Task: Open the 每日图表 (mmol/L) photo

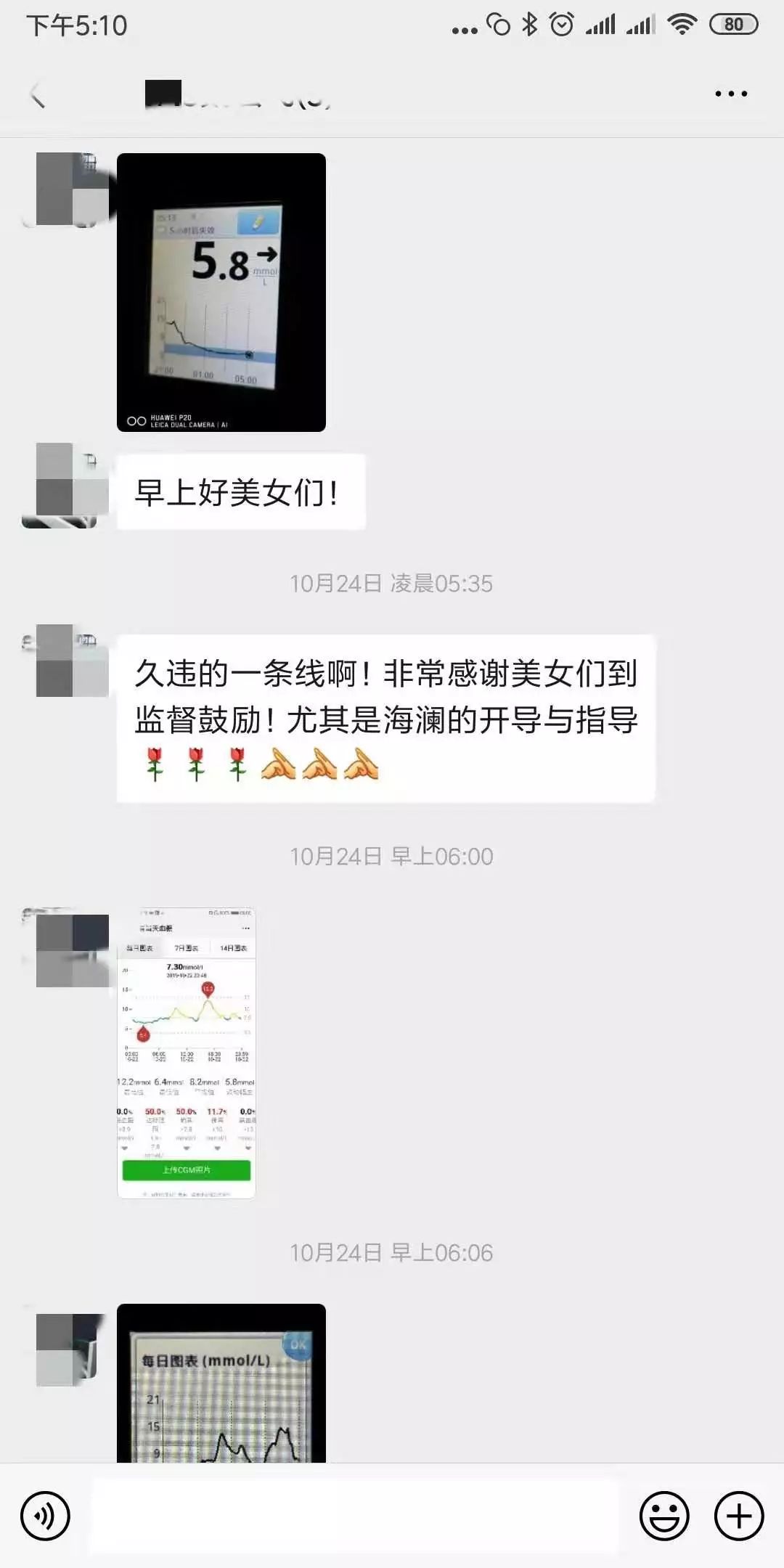Action: [x=221, y=1383]
